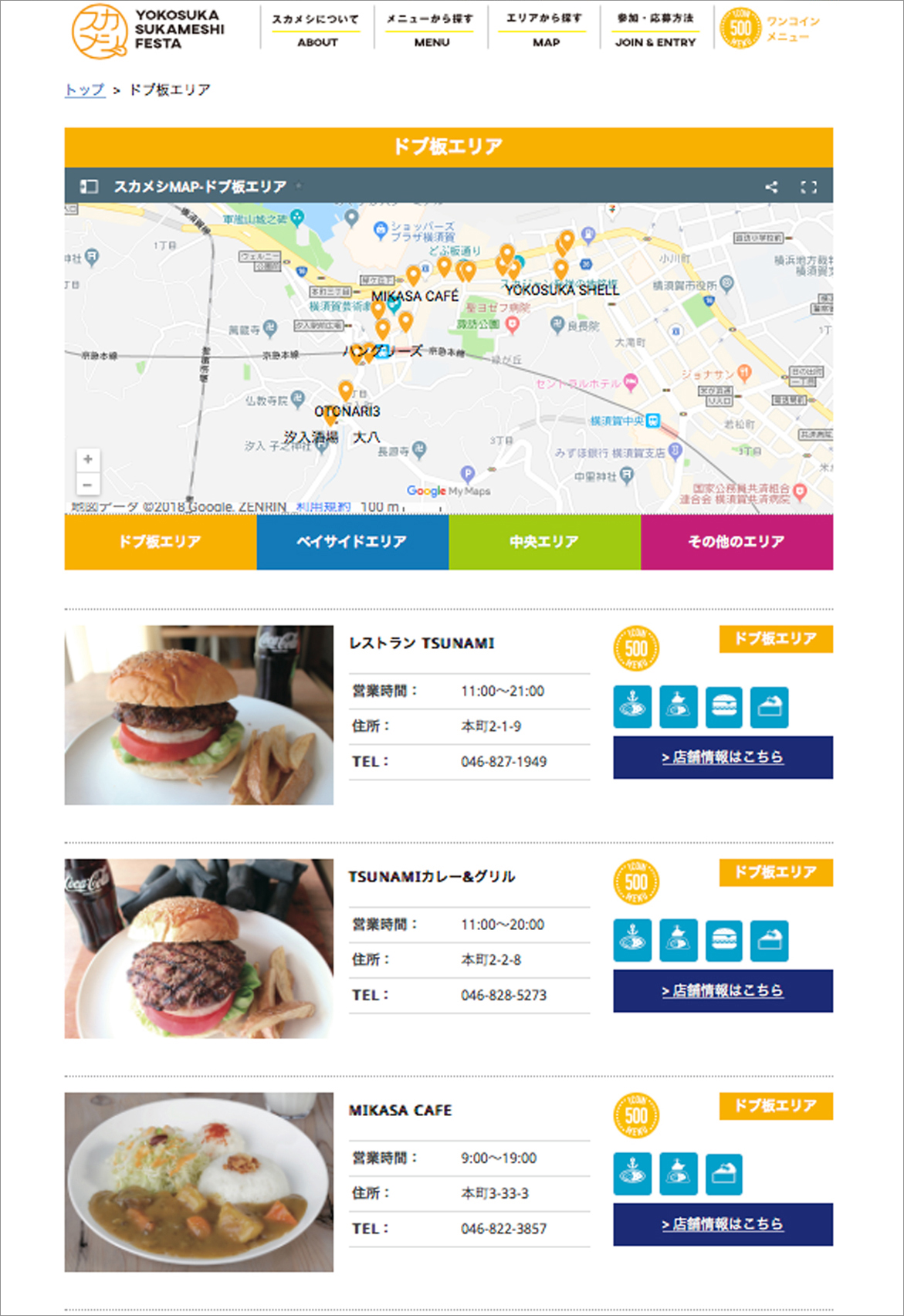Viewport: 904px width, 1316px height.
Task: Open store info for MIKASA CAFE
Action: coord(723,1224)
